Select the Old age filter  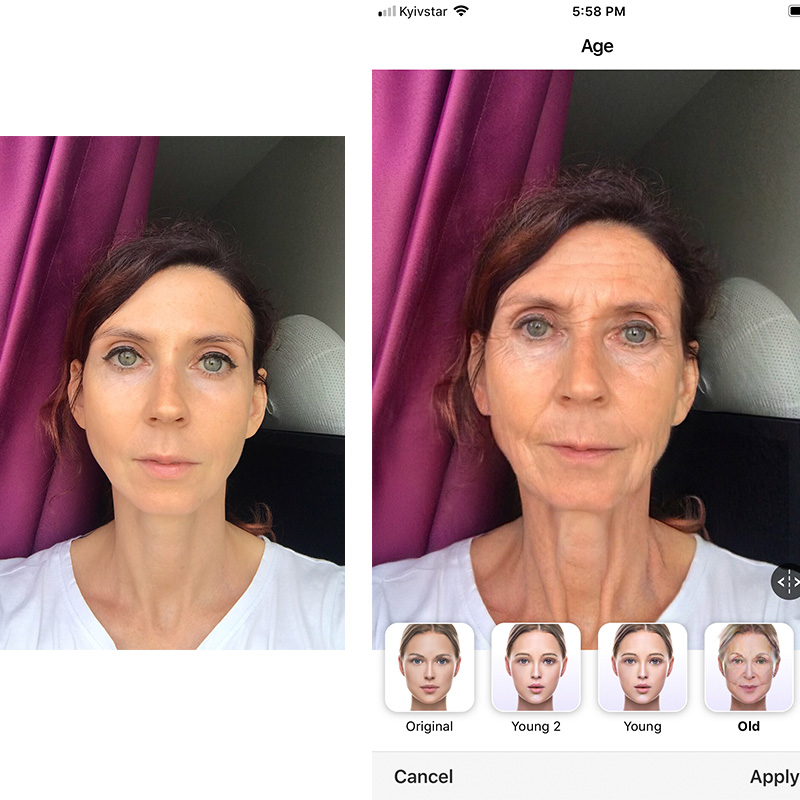tap(748, 667)
